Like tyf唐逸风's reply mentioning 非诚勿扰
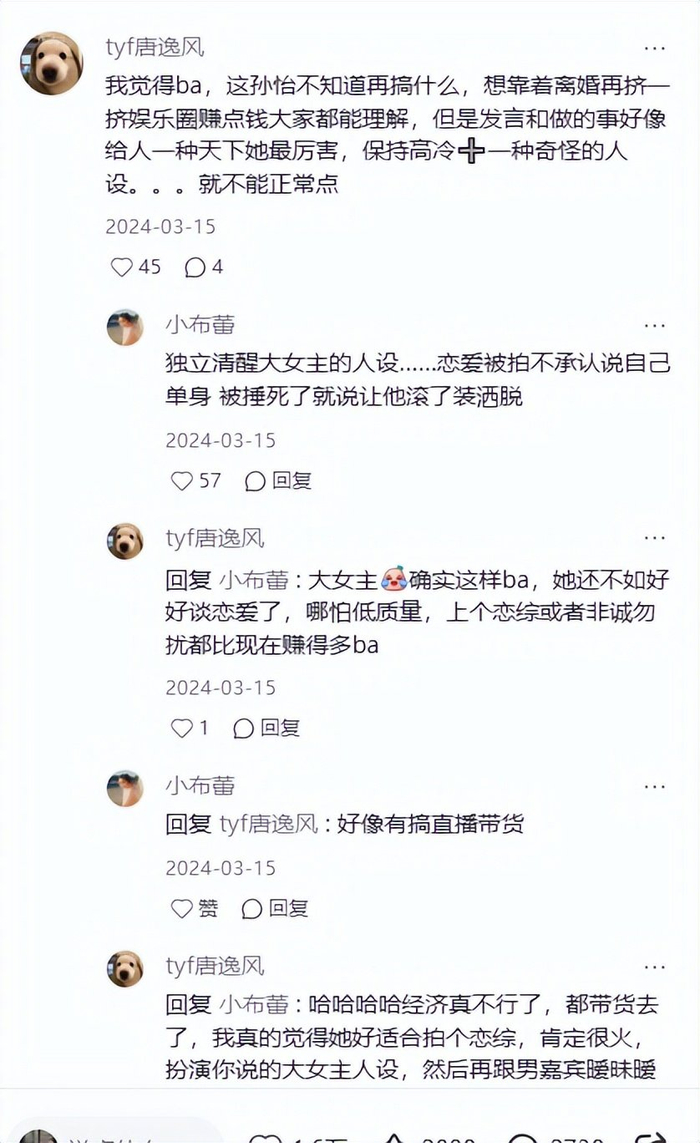This screenshot has height=1143, width=700. (x=182, y=728)
